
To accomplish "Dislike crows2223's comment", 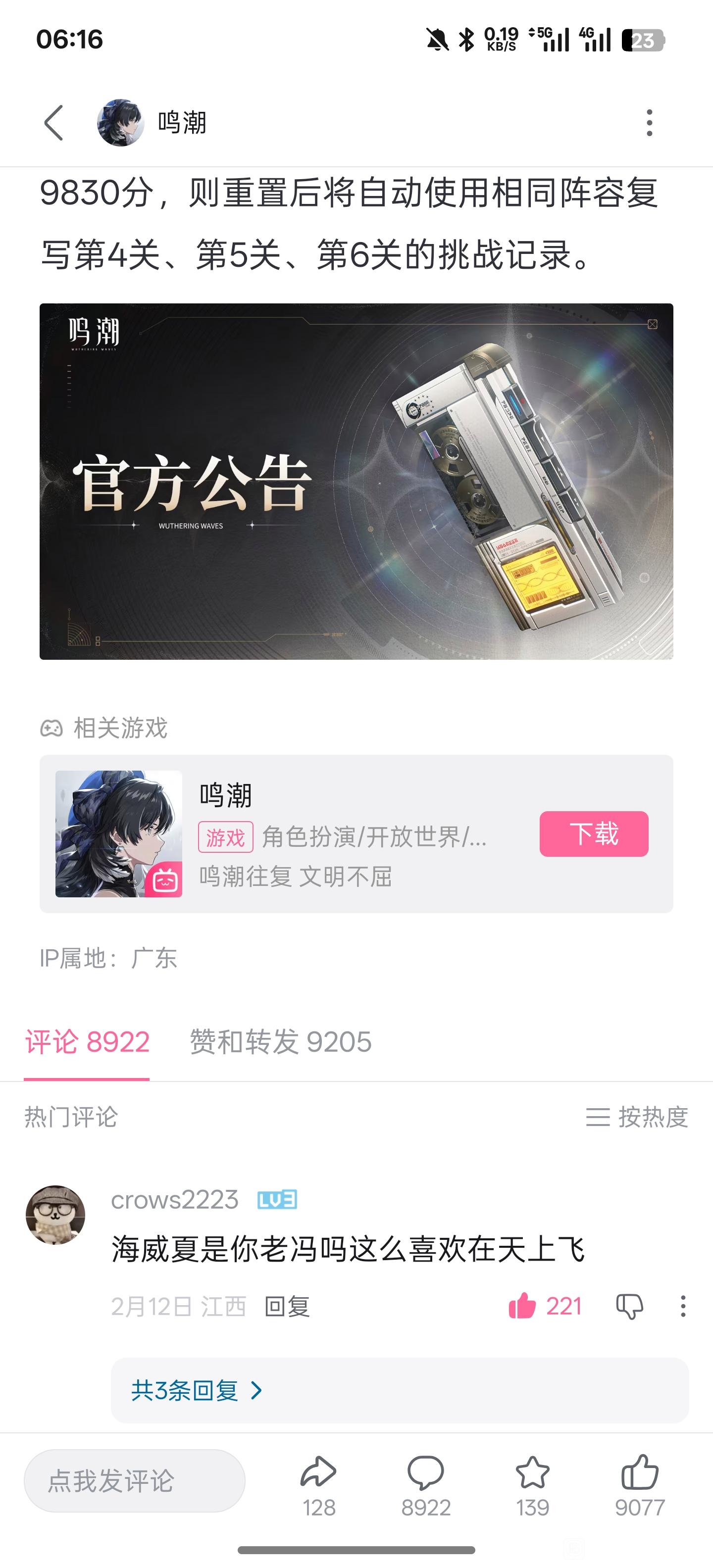I will coord(630,1306).
